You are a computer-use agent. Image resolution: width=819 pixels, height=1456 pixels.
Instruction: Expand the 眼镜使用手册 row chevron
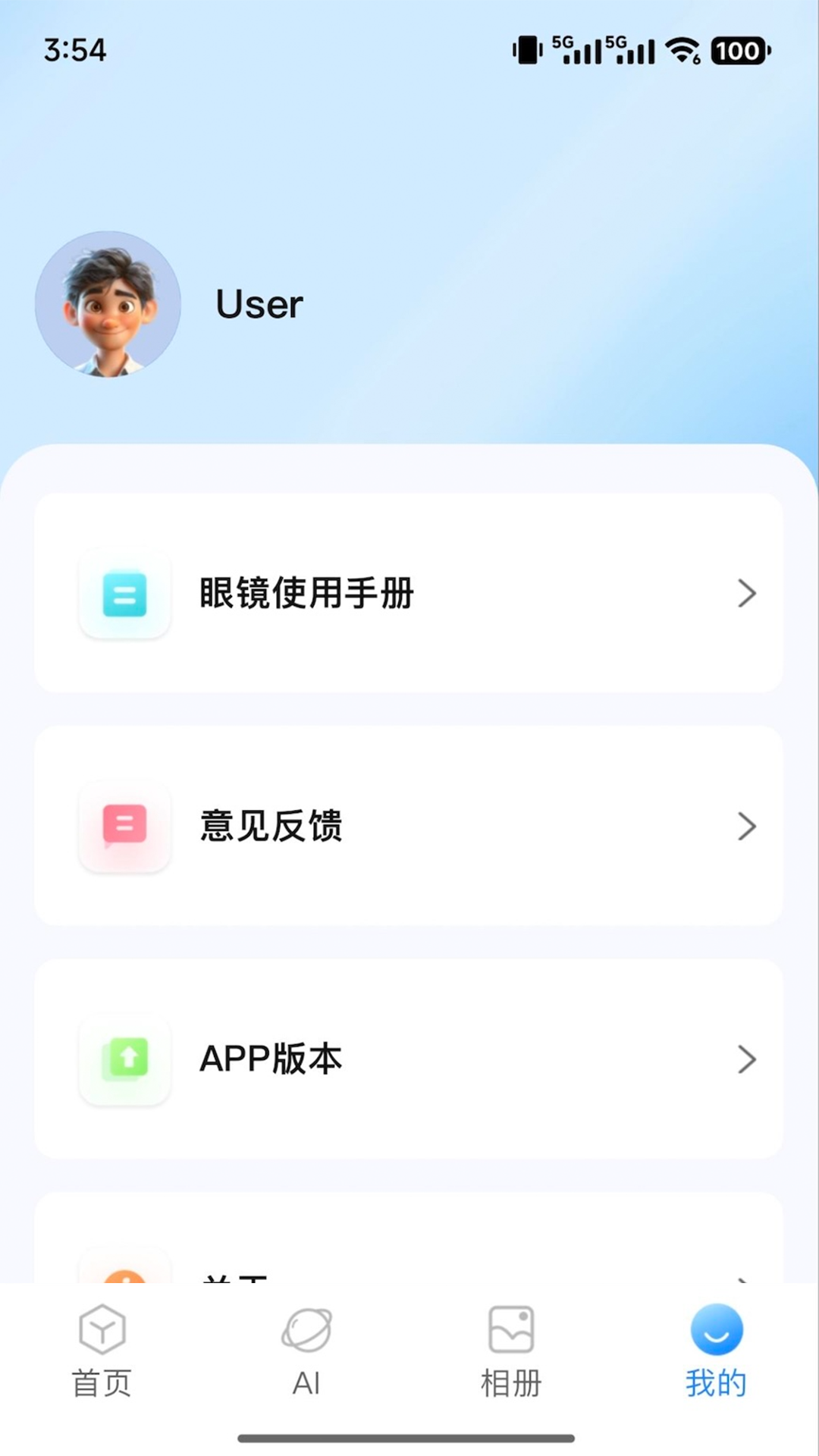(x=746, y=595)
